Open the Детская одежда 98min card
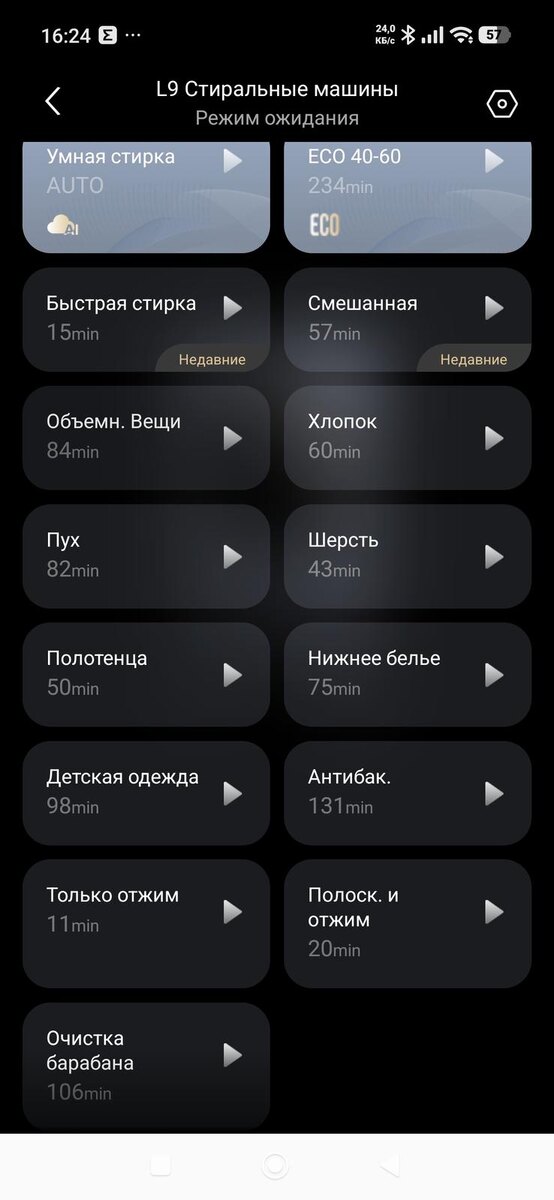The image size is (554, 1200). click(146, 793)
